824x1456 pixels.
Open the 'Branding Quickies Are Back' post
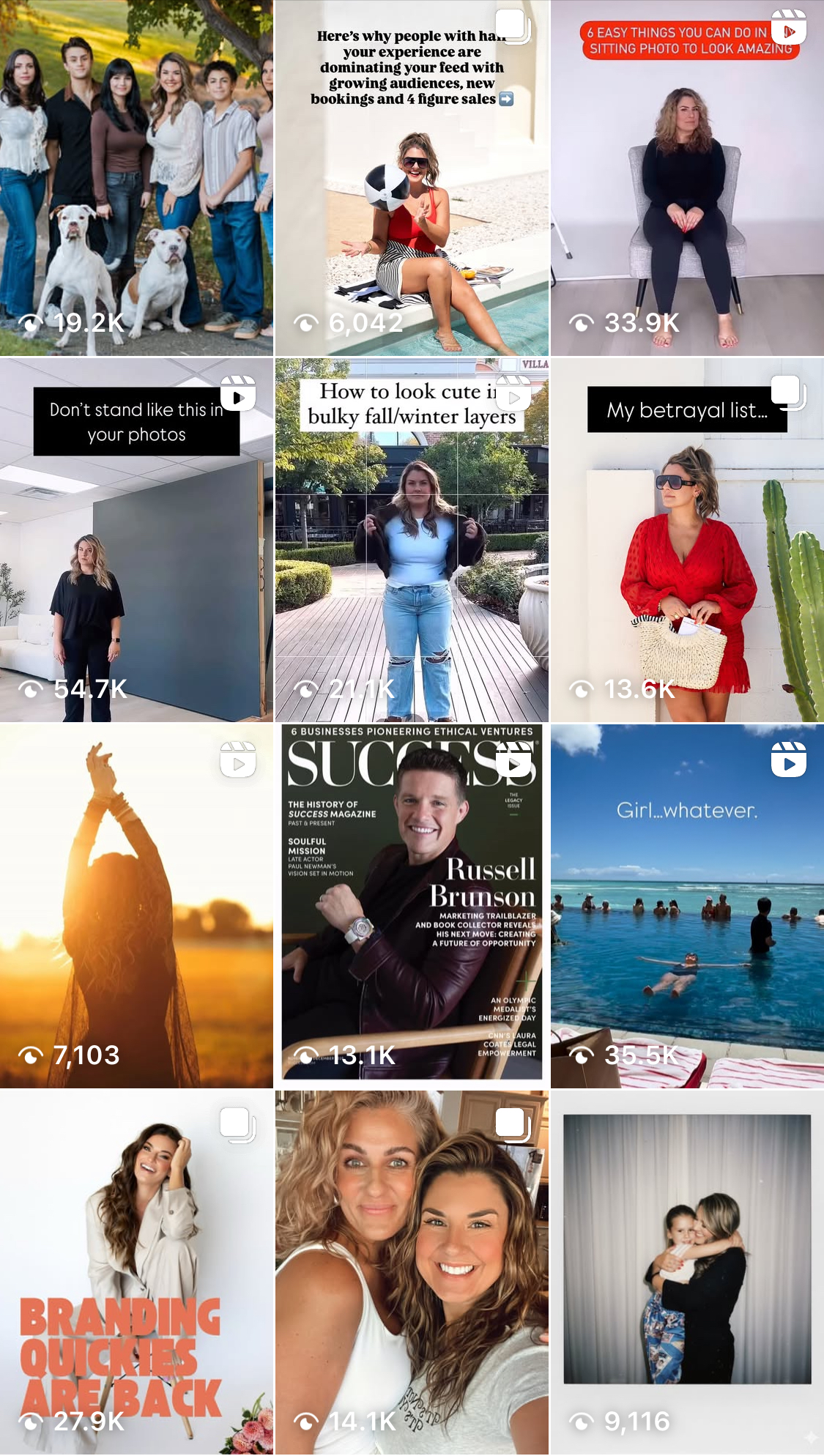point(136,1272)
